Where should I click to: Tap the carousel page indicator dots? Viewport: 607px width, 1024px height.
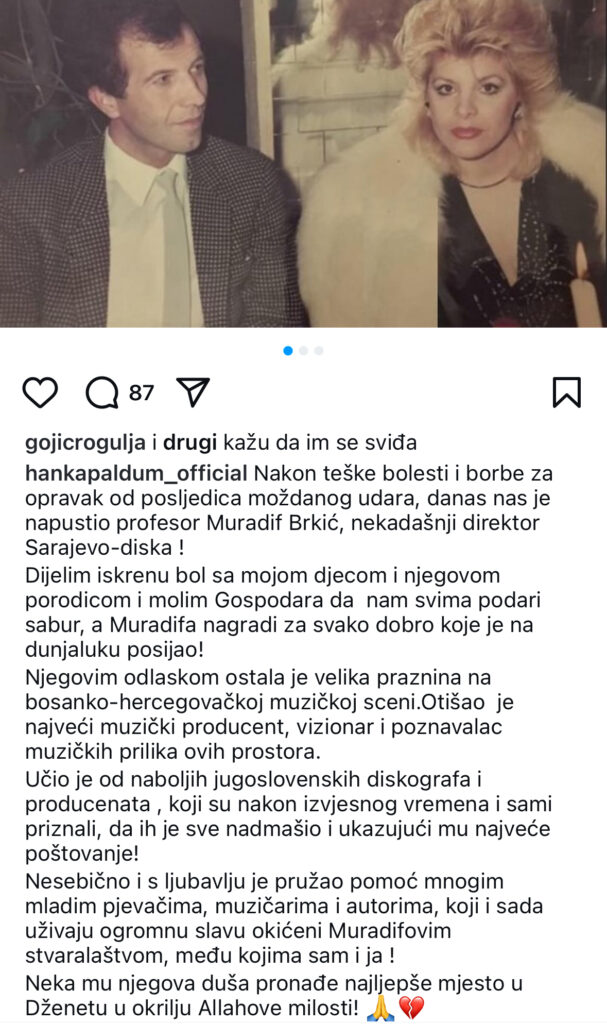[x=303, y=351]
